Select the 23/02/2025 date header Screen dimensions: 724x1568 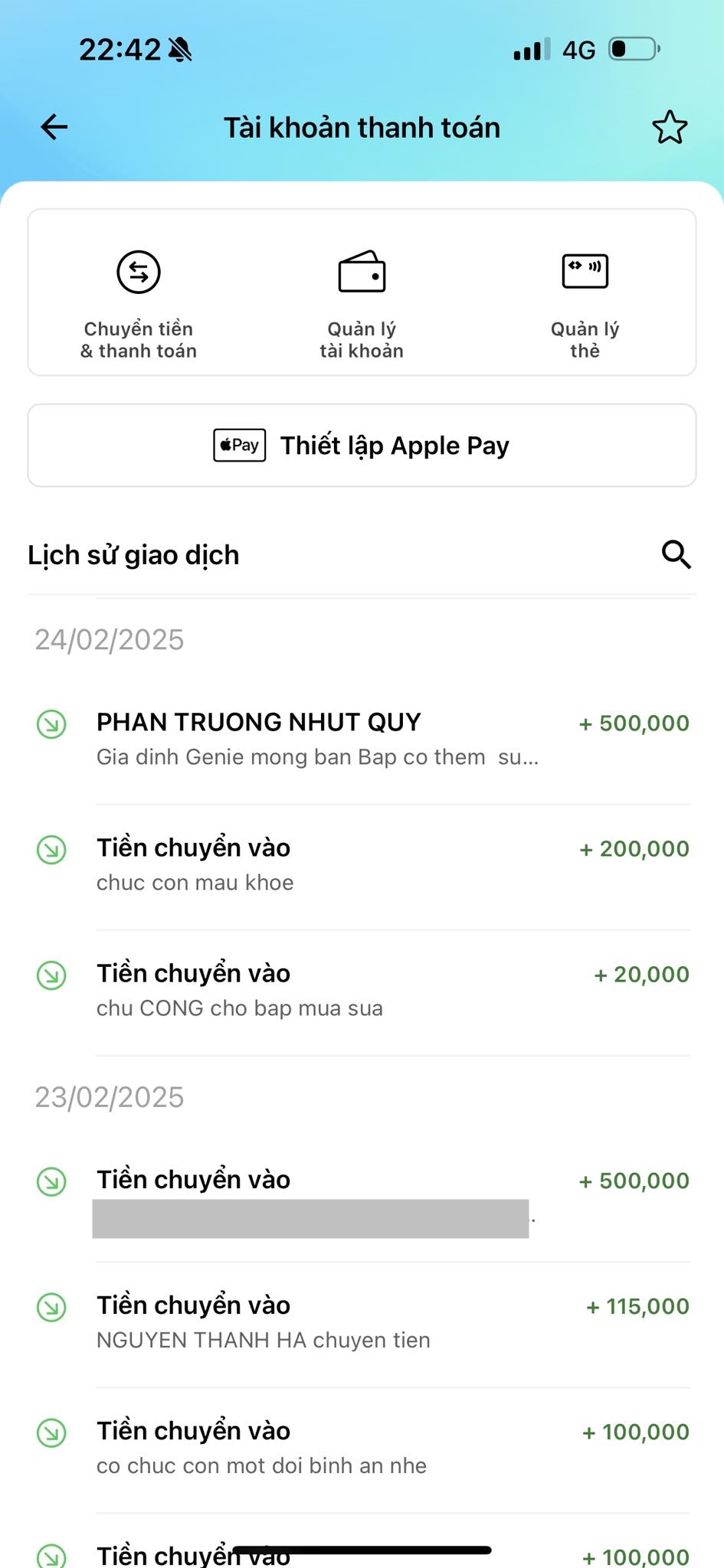click(x=110, y=1096)
